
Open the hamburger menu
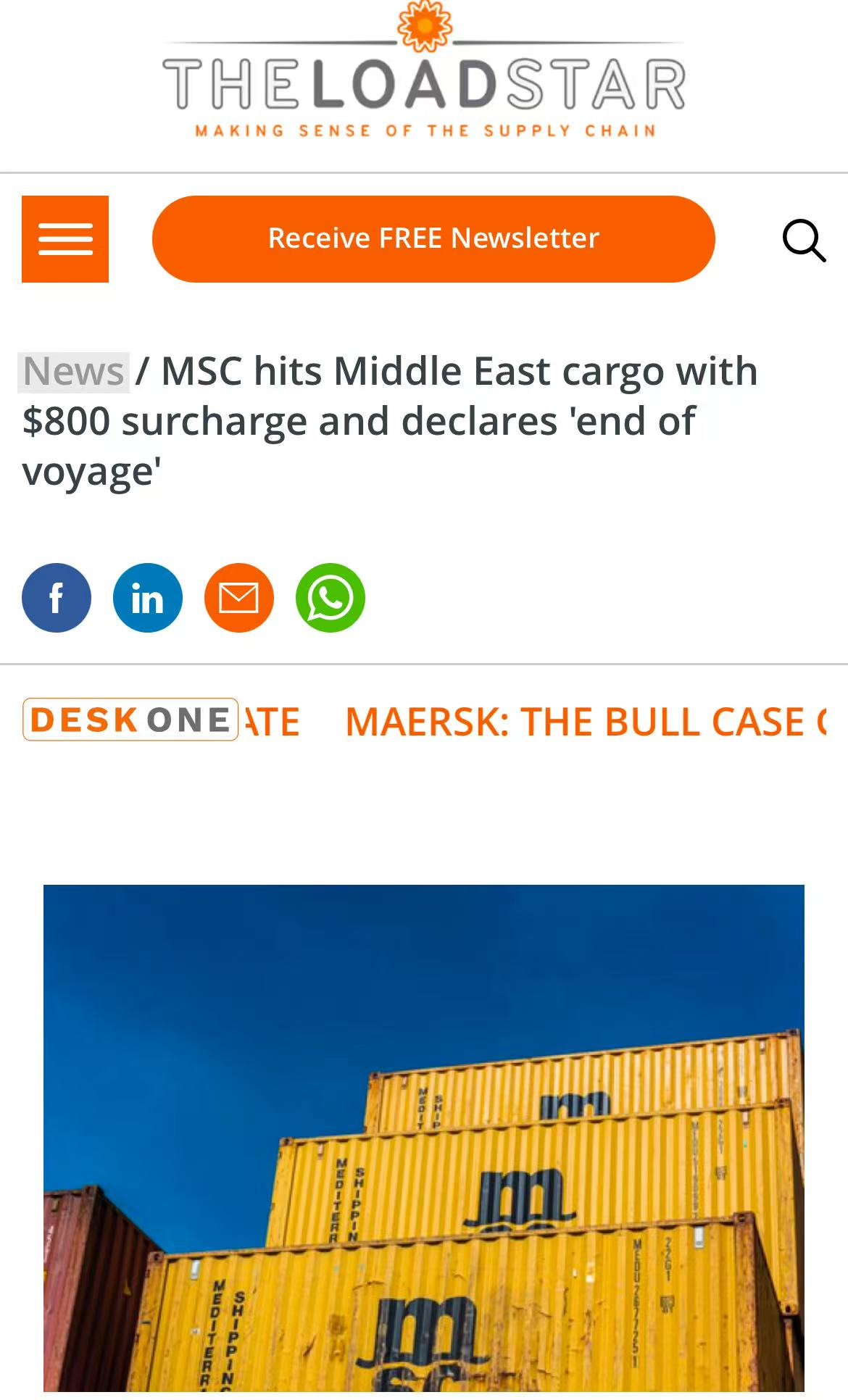[x=65, y=238]
